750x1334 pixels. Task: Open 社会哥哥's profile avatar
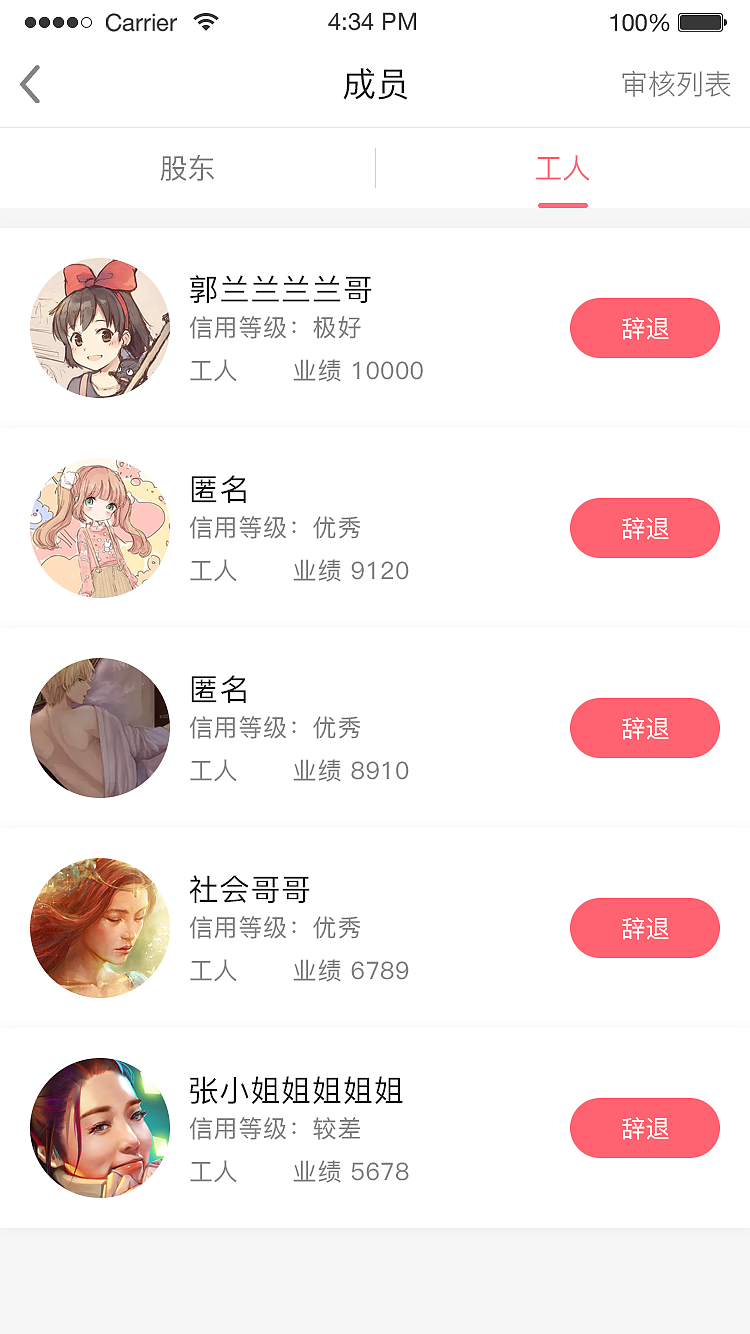click(100, 928)
